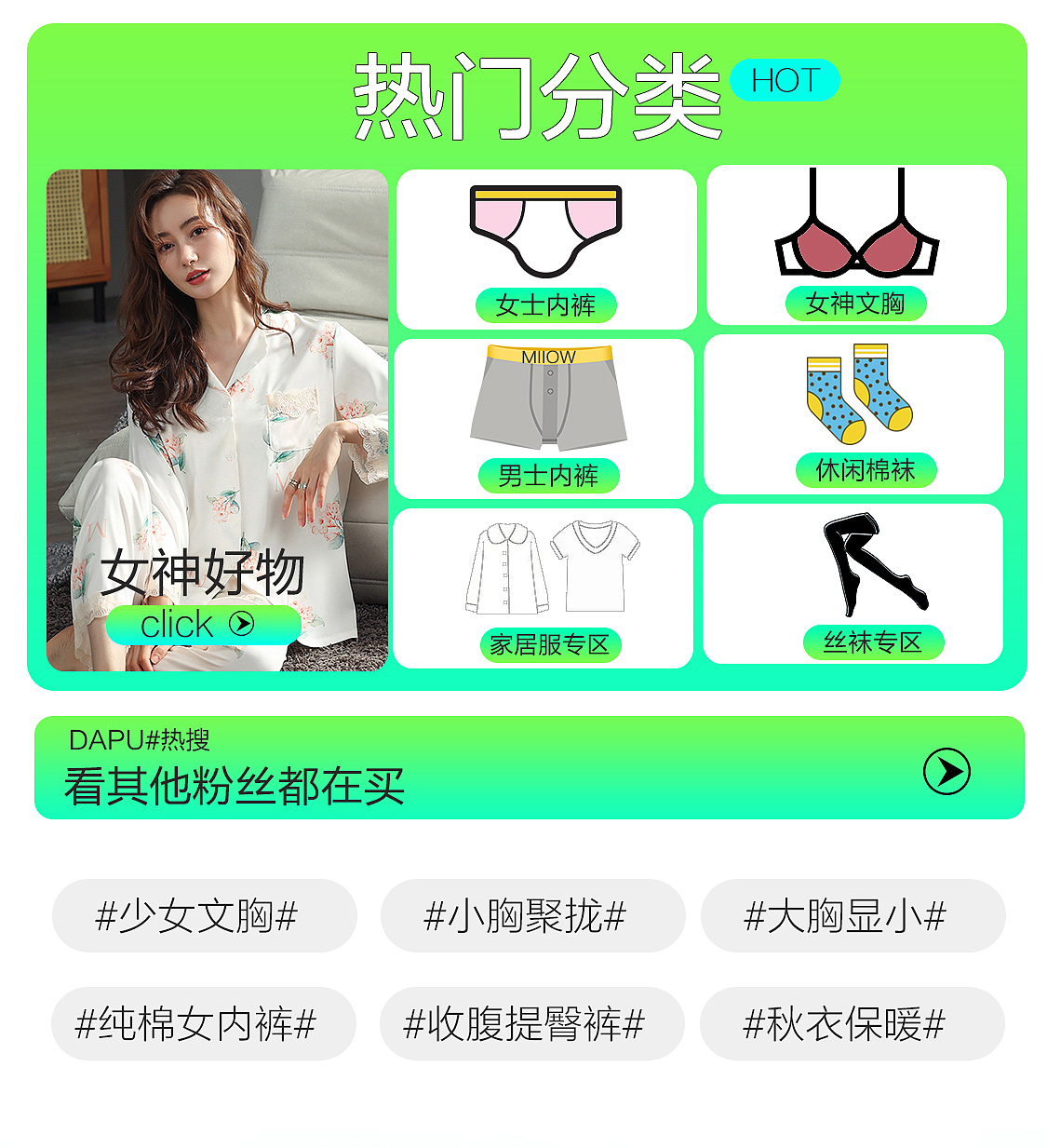The image size is (1047, 1148).
Task: Tap the #大胸显小# tag
Action: (852, 915)
